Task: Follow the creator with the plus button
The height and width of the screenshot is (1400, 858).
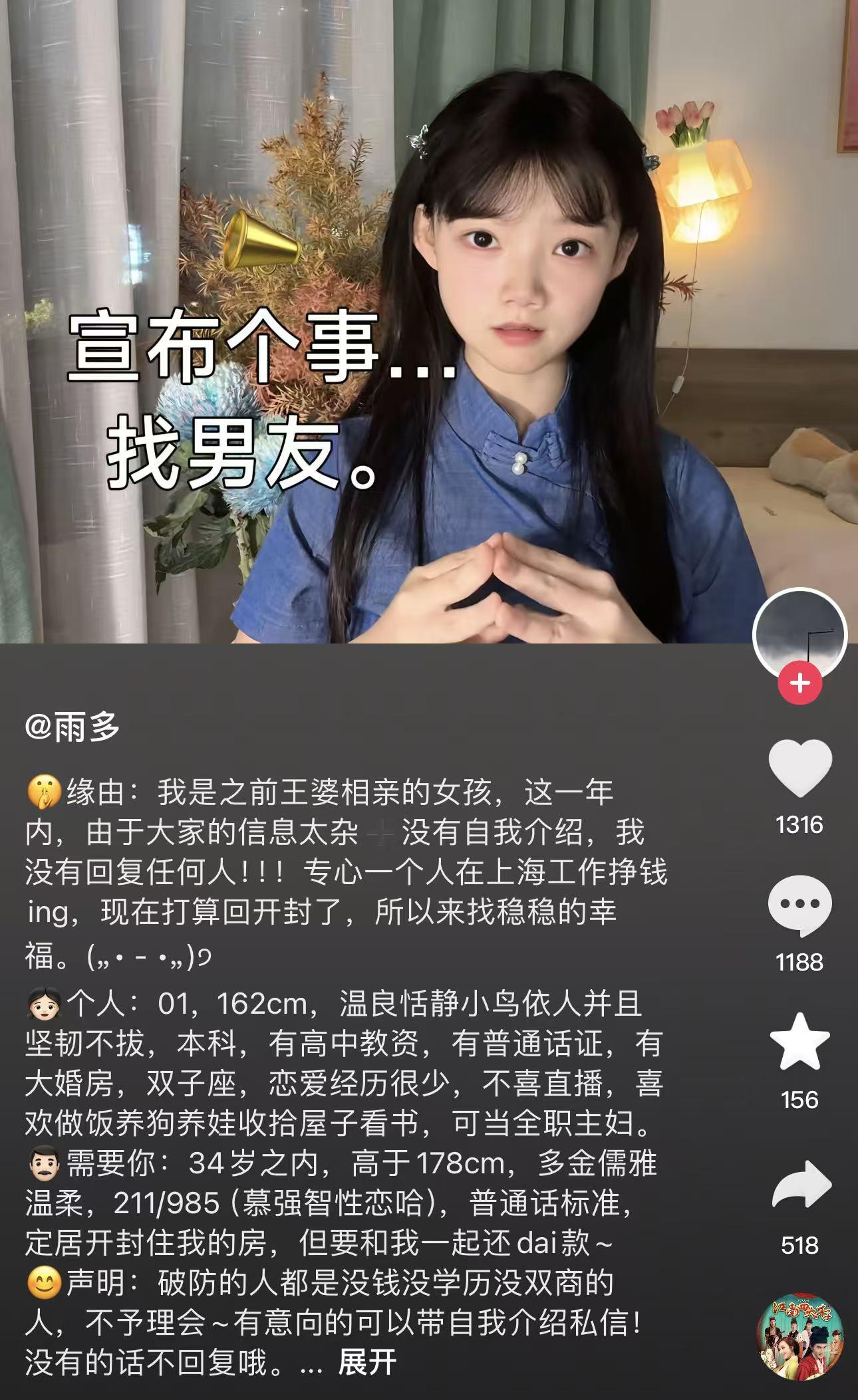Action: [x=799, y=683]
